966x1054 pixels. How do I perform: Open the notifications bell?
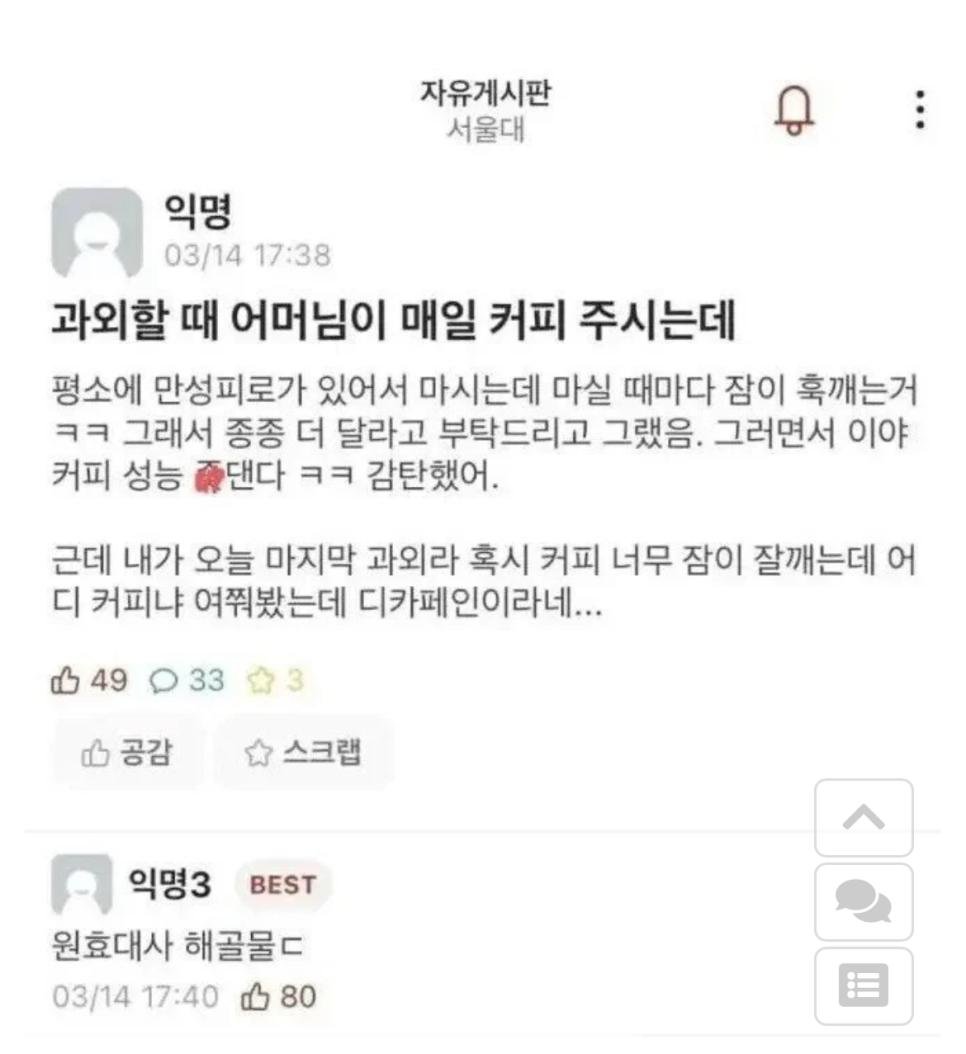pos(795,109)
